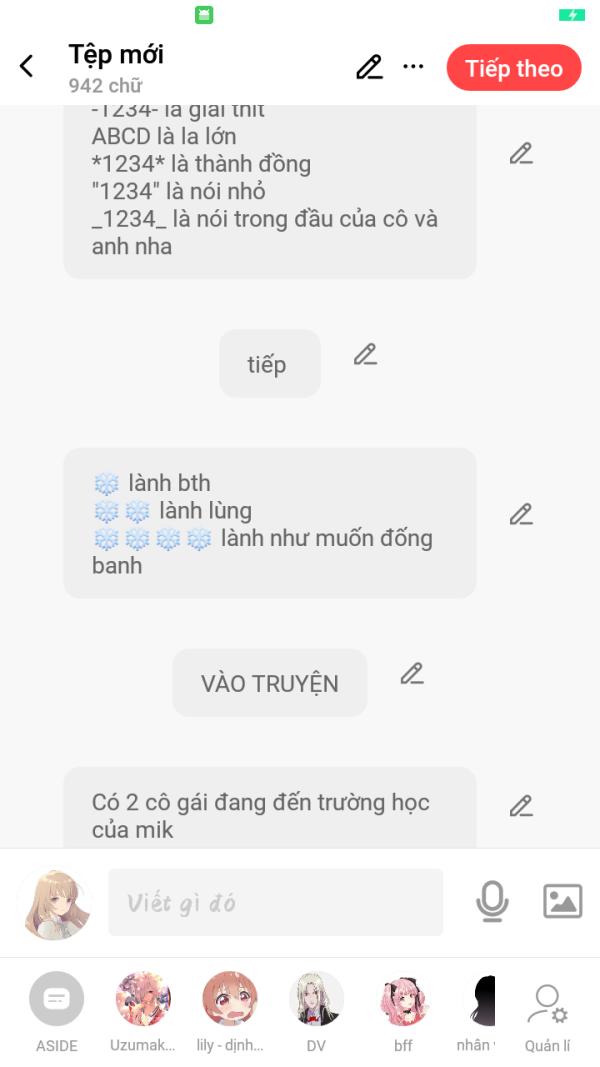Select the ASIDE narration option

click(x=56, y=1013)
